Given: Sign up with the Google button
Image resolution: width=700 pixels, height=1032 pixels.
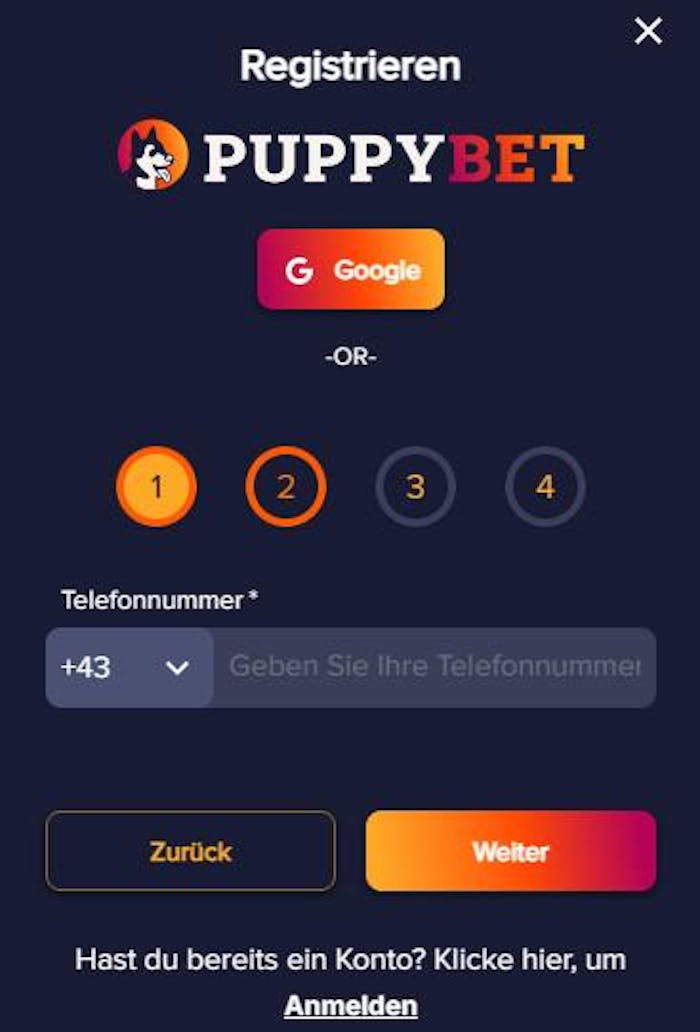Looking at the screenshot, I should (x=351, y=270).
